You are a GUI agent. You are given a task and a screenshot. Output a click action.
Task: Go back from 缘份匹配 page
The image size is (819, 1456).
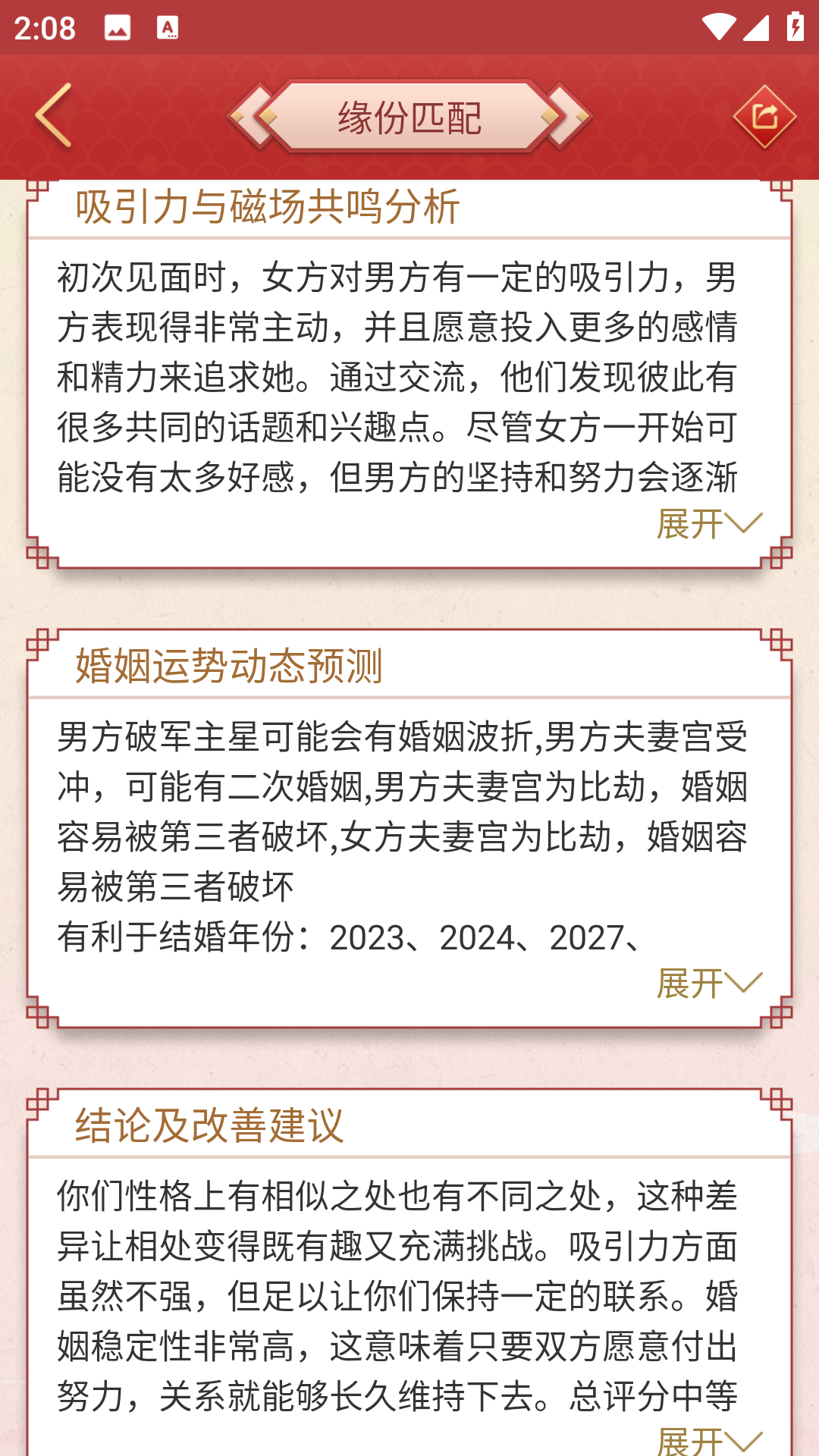coord(53,116)
